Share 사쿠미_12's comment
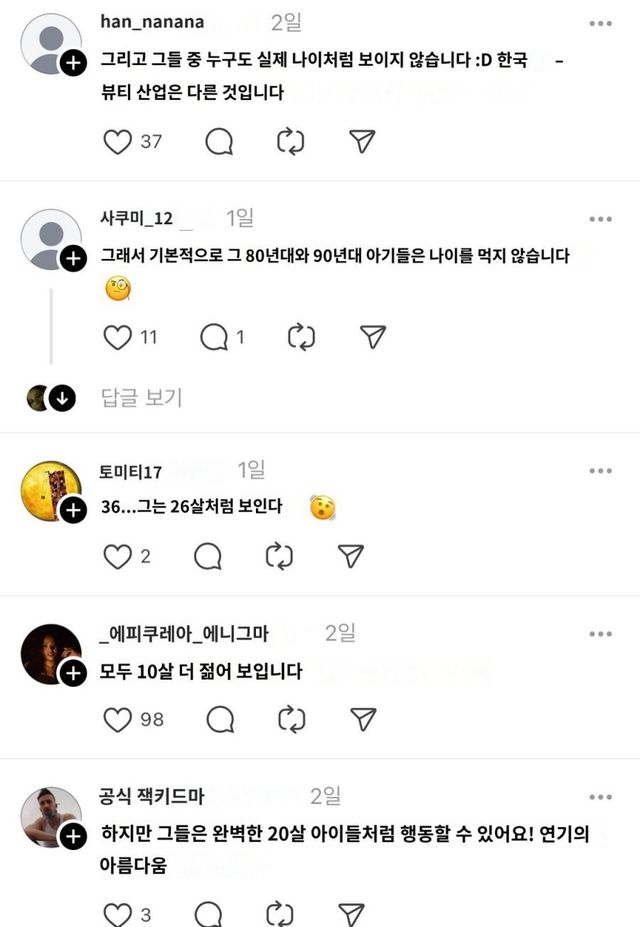The image size is (640, 927). tap(372, 338)
